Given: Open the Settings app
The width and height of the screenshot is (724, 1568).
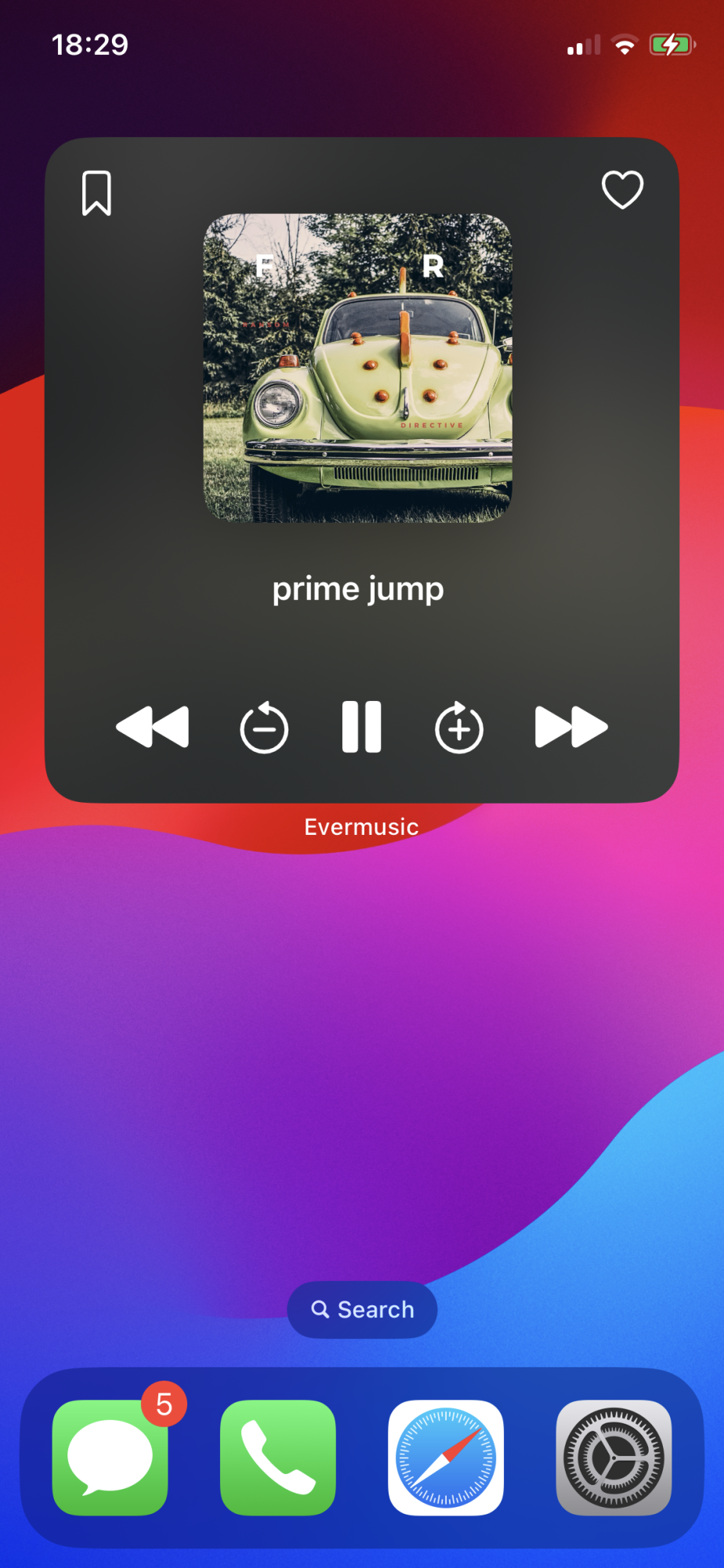Looking at the screenshot, I should click(614, 1457).
